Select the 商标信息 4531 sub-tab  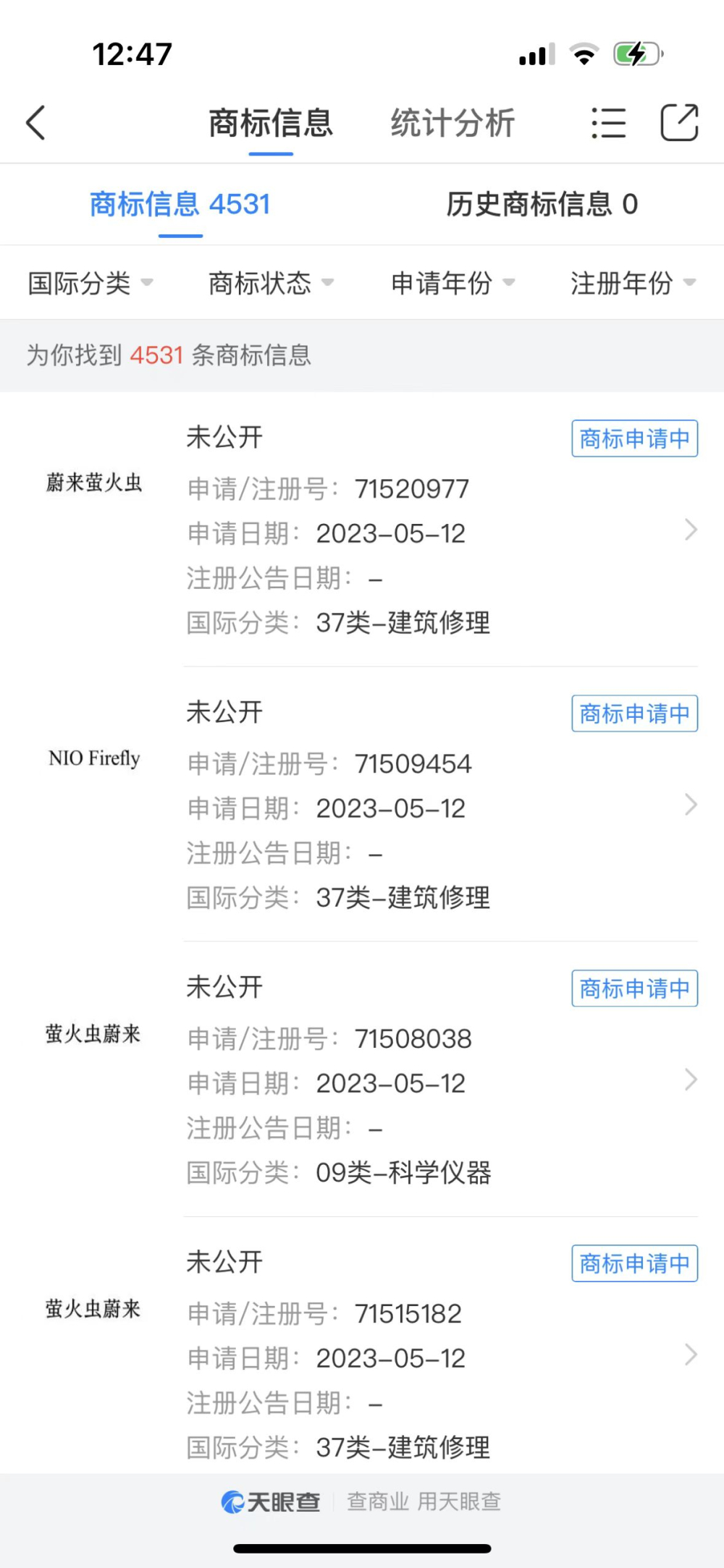coord(180,204)
